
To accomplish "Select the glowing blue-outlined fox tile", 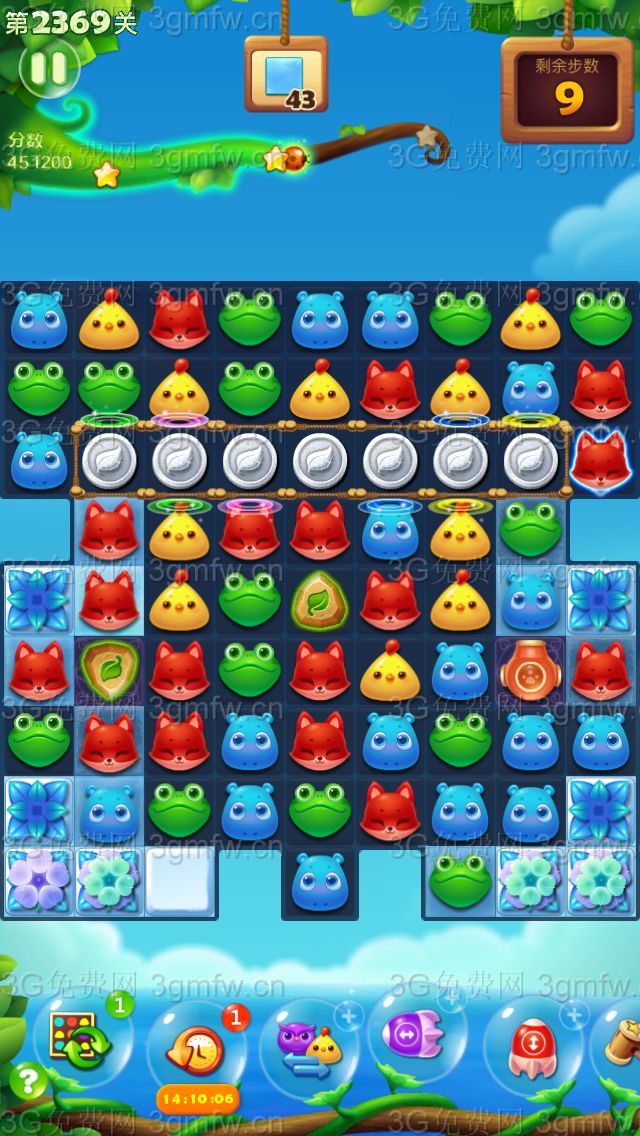I will [x=600, y=460].
